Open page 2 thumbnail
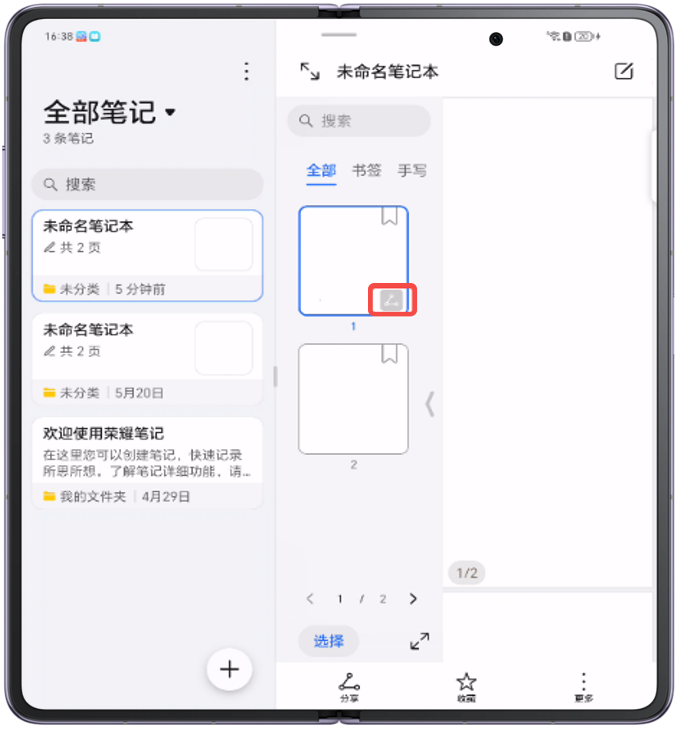Screen dimensions: 681x732 (x=353, y=398)
